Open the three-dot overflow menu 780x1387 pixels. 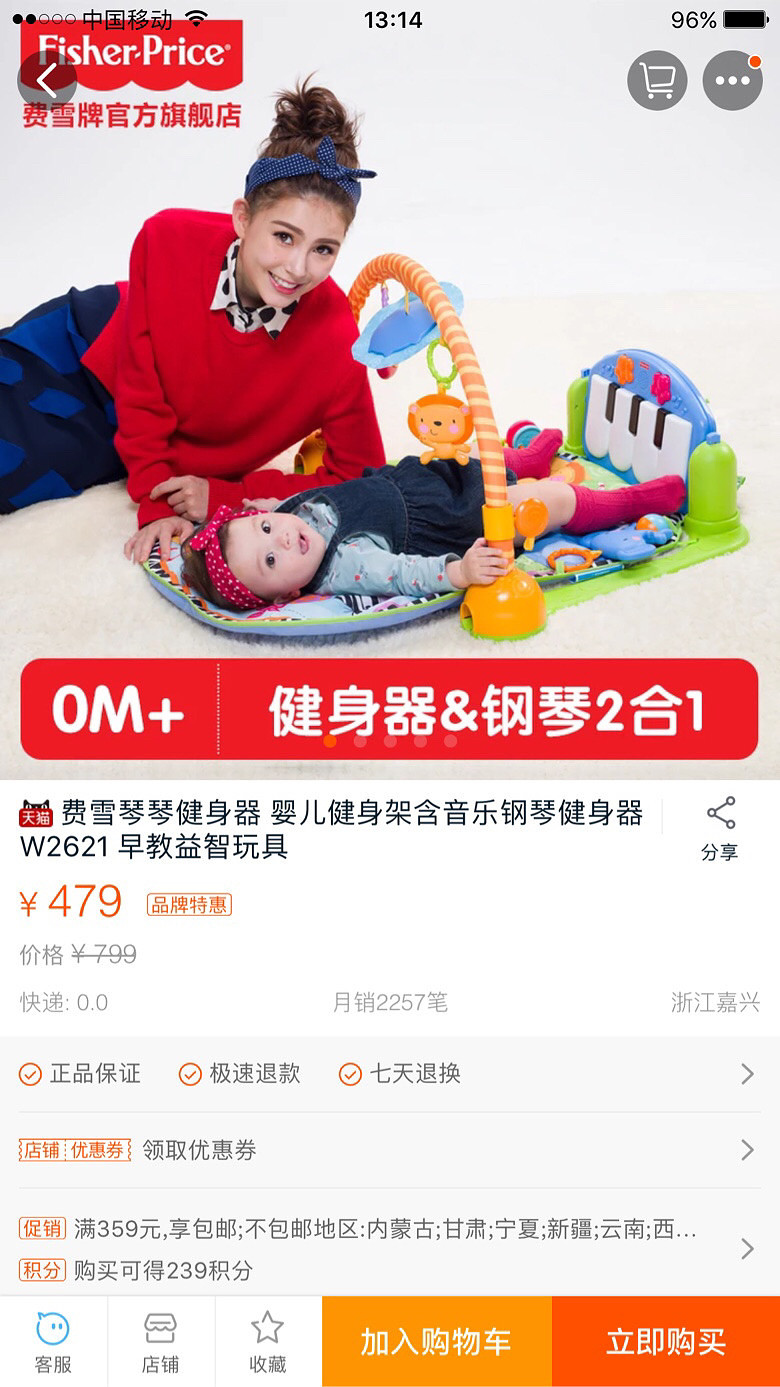click(732, 80)
